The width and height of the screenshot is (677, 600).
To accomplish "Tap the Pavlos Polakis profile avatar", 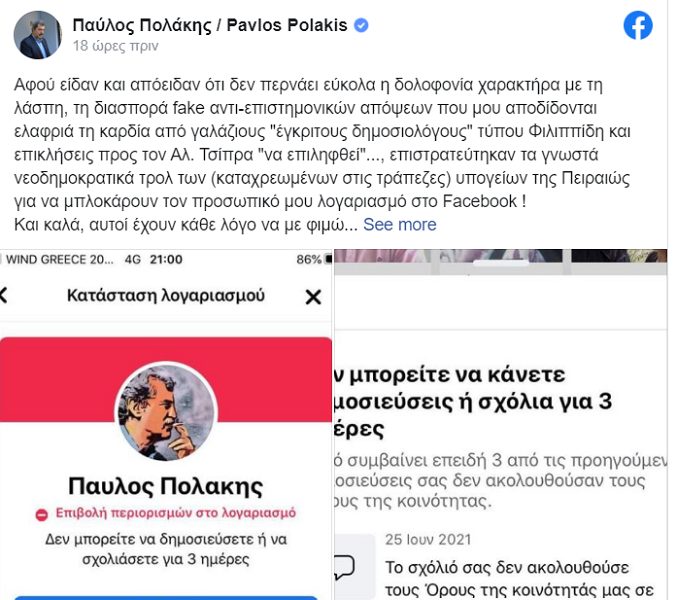I will [37, 35].
